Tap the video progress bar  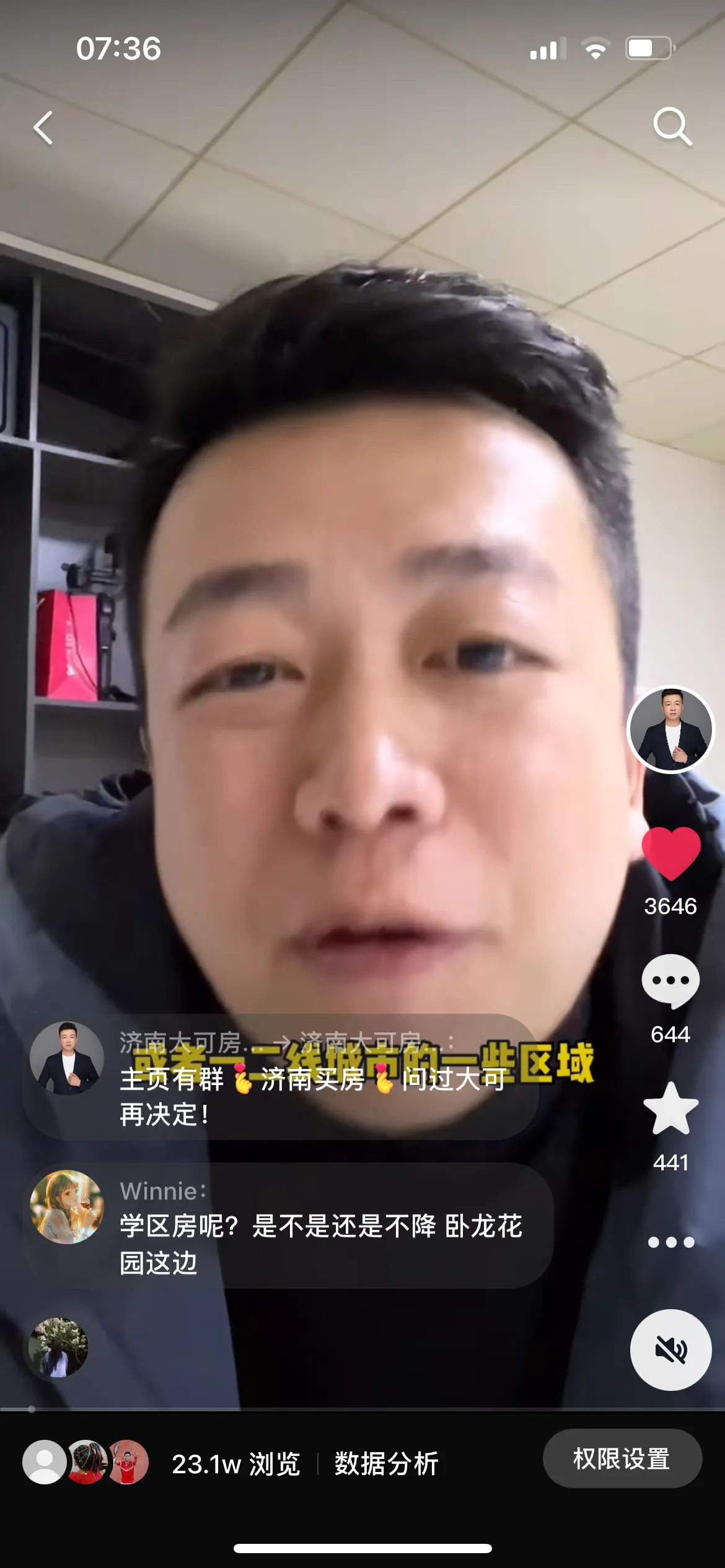tap(362, 1409)
